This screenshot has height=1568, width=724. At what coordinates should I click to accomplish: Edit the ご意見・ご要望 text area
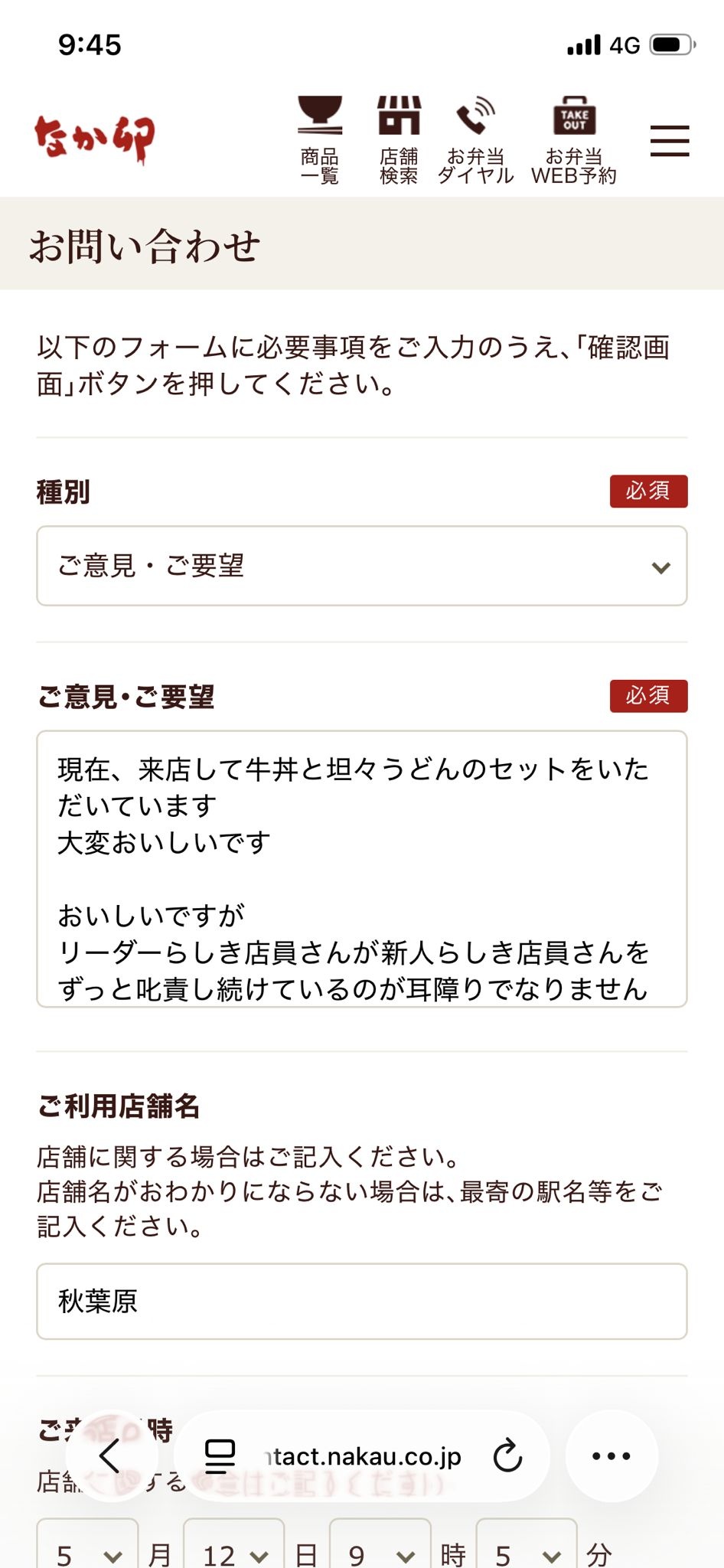point(362,869)
